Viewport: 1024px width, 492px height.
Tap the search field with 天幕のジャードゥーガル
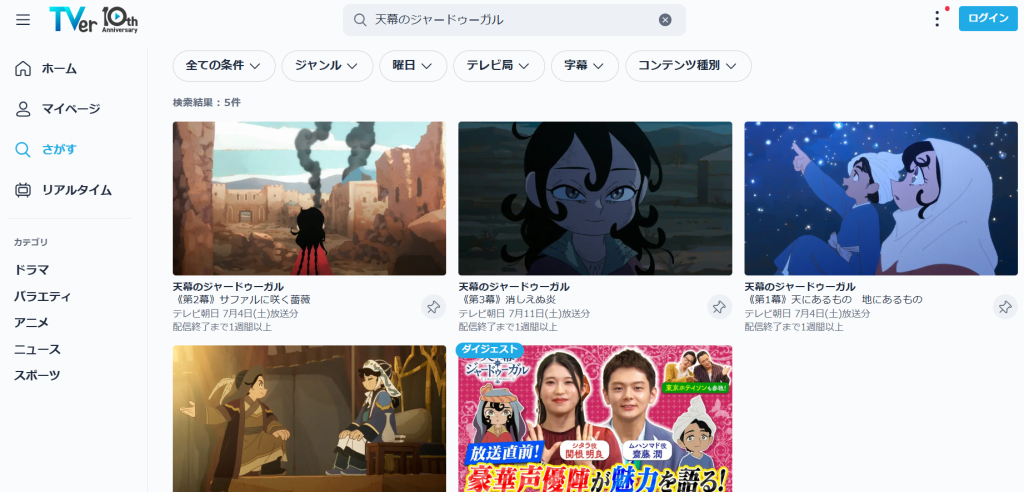[x=514, y=20]
